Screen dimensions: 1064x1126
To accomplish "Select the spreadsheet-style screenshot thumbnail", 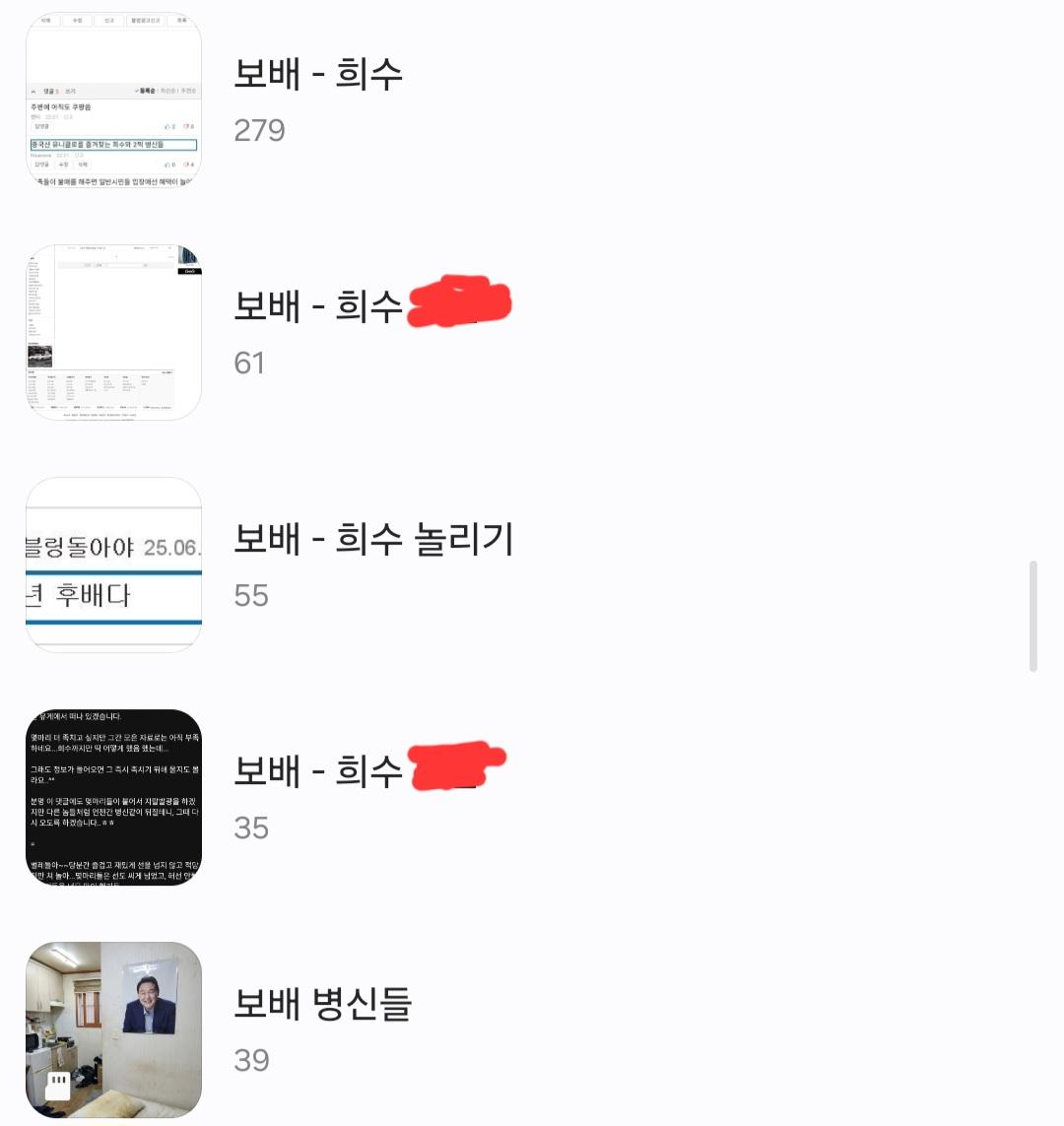I will pos(113,330).
